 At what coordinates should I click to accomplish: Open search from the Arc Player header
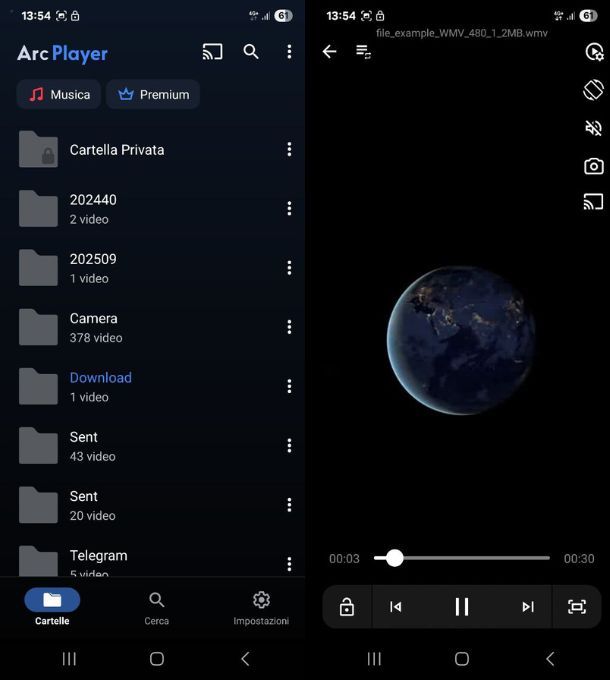(251, 52)
